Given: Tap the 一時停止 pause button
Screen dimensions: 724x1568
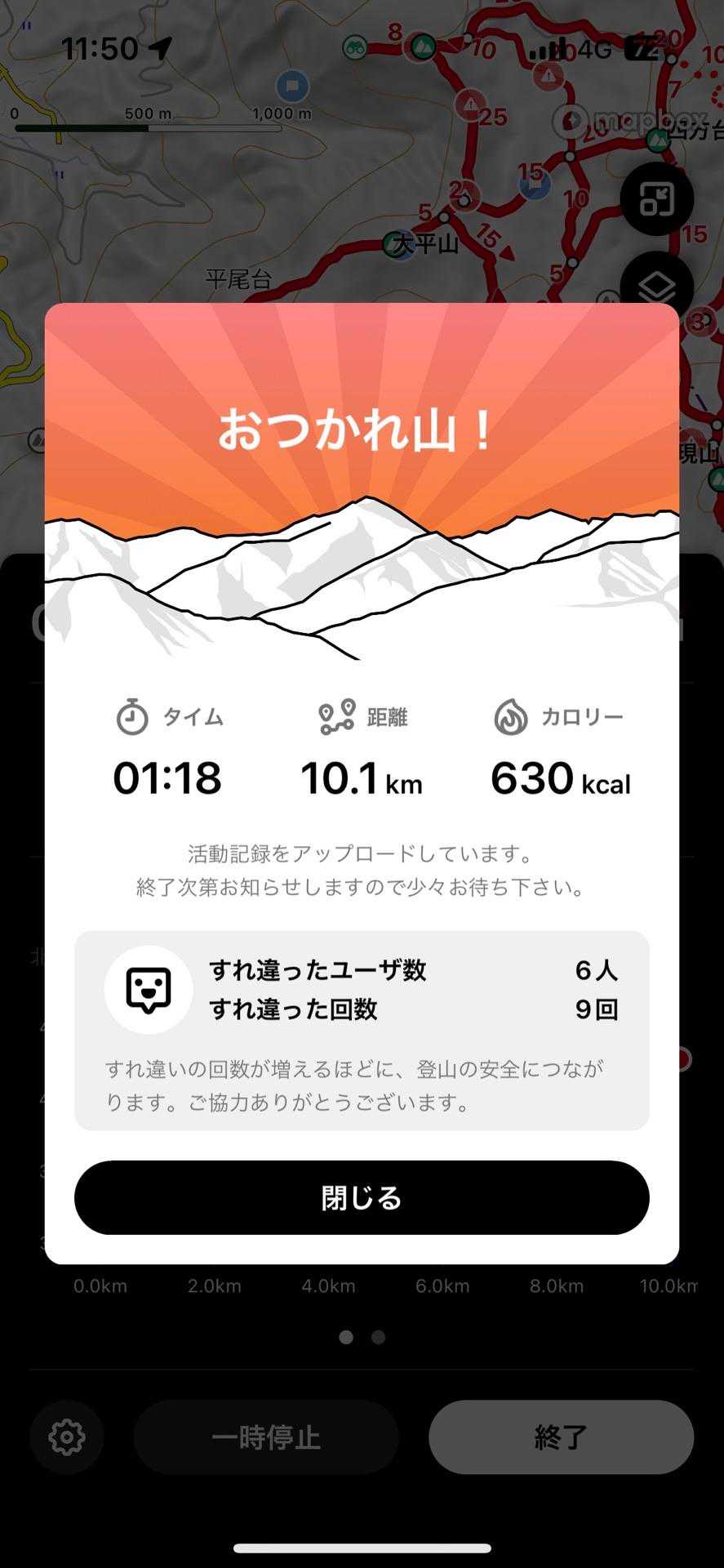Looking at the screenshot, I should pyautogui.click(x=266, y=1437).
